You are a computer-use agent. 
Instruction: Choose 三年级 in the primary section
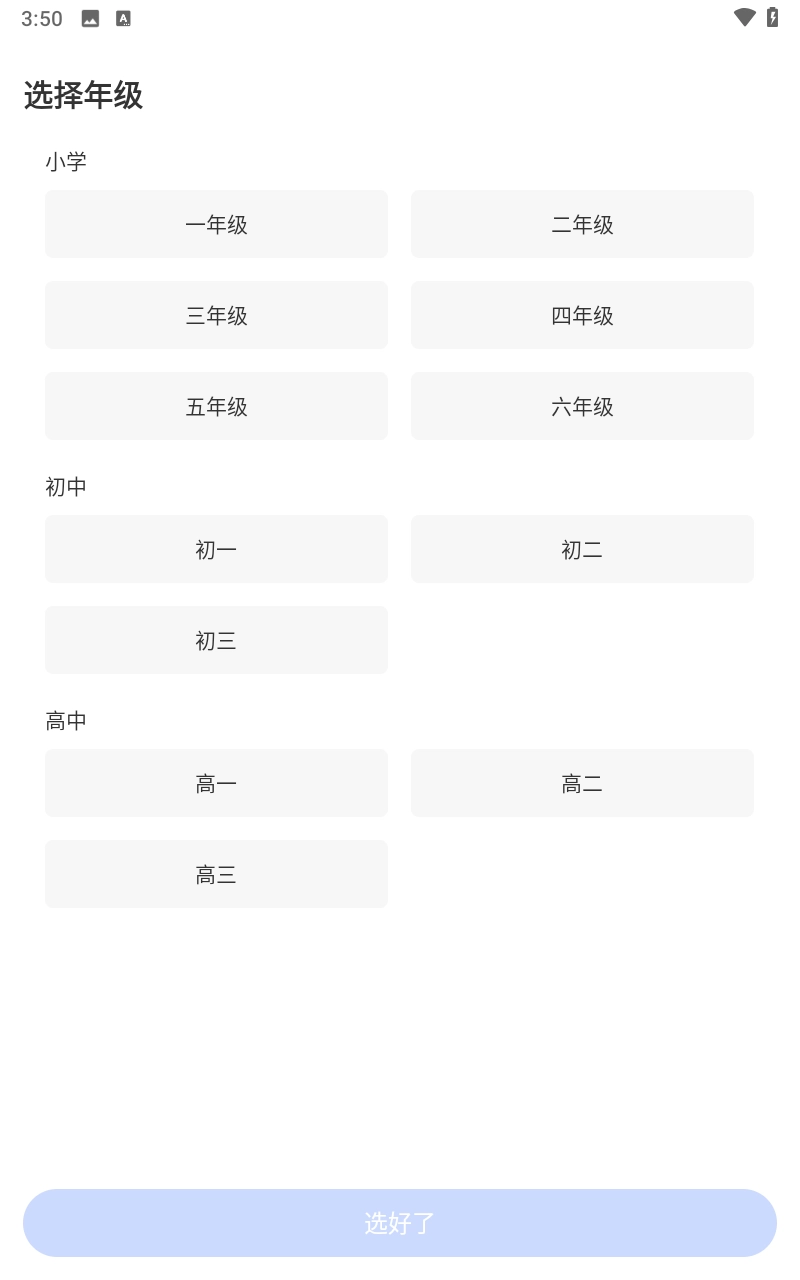click(216, 315)
